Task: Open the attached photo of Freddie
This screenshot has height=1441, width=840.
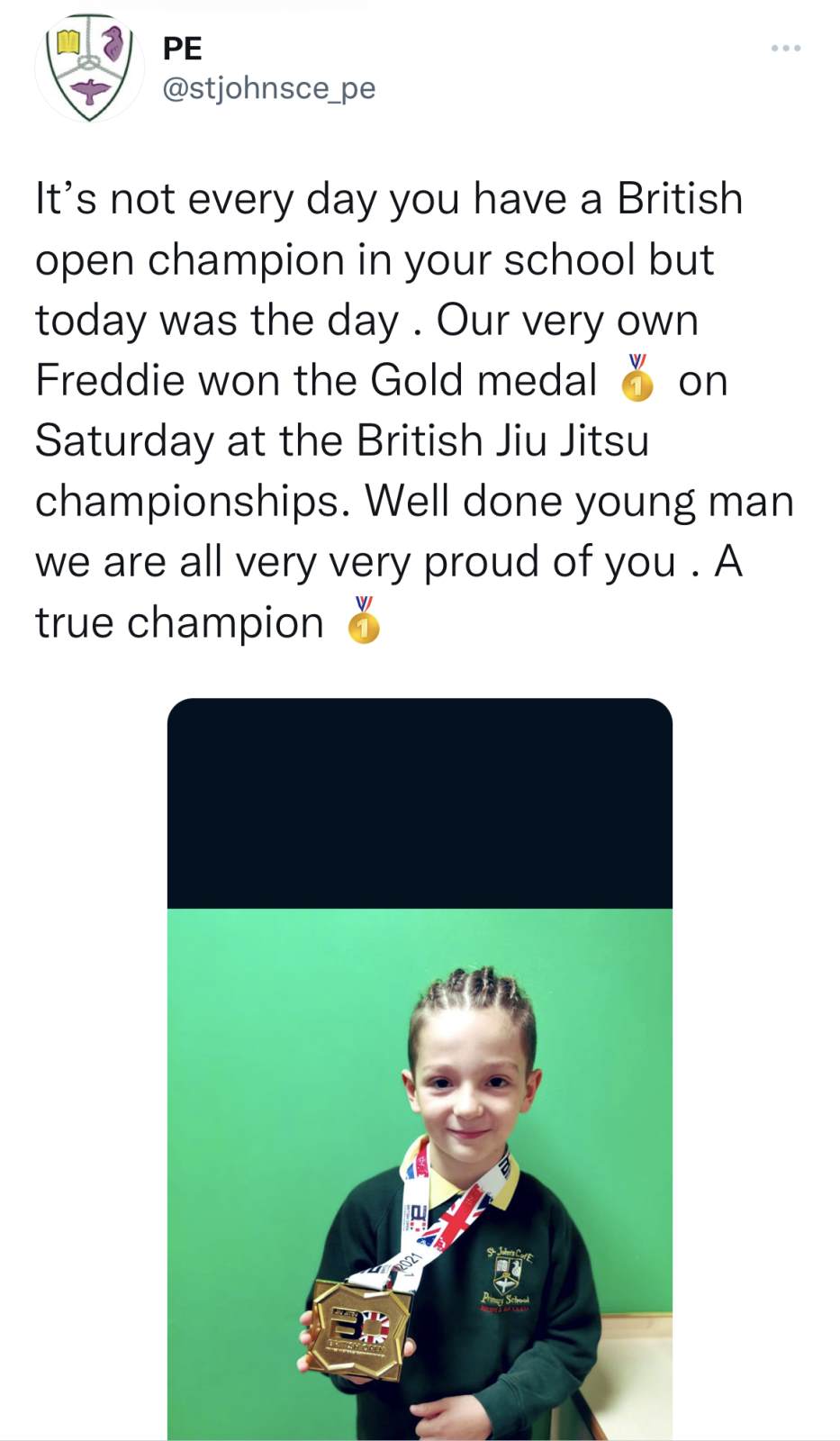Action: coord(420,1069)
